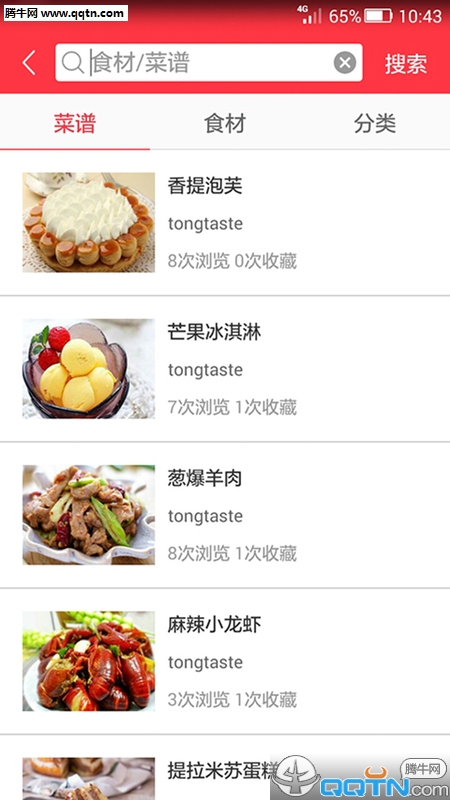450x800 pixels.
Task: Open the 香提泡芙 recipe
Action: [x=225, y=223]
